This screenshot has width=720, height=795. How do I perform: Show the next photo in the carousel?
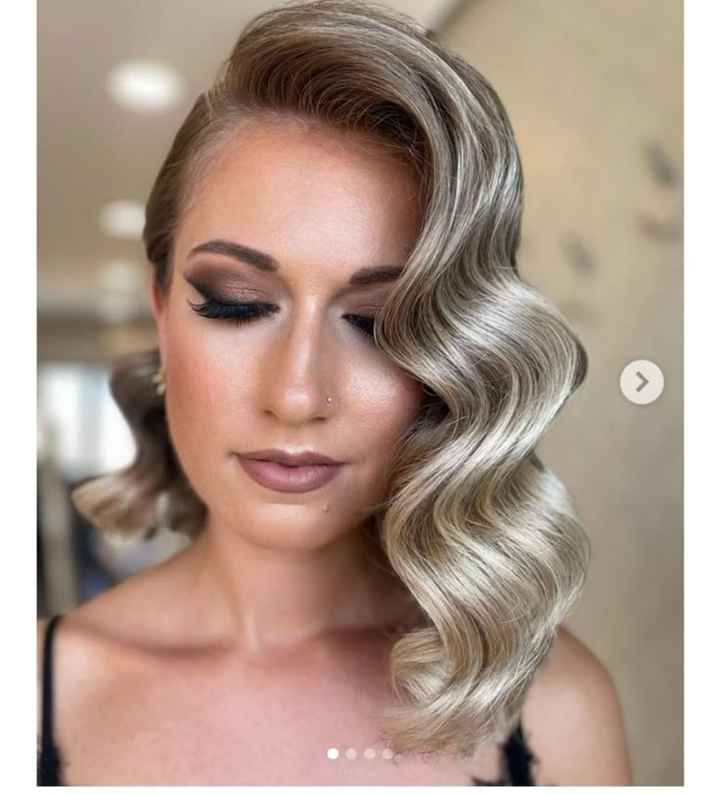pos(641,382)
